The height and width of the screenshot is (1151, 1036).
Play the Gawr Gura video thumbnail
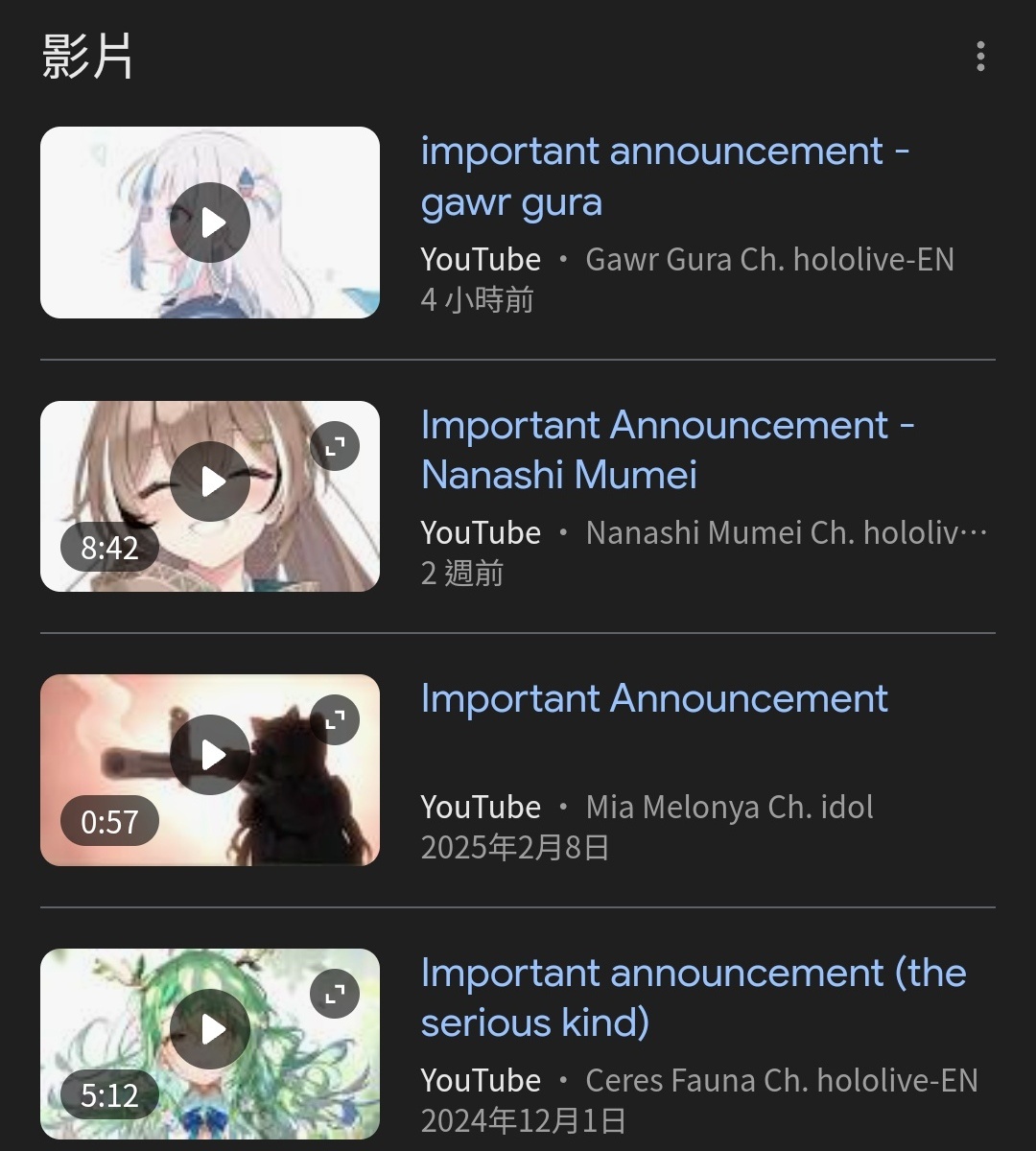[x=210, y=223]
